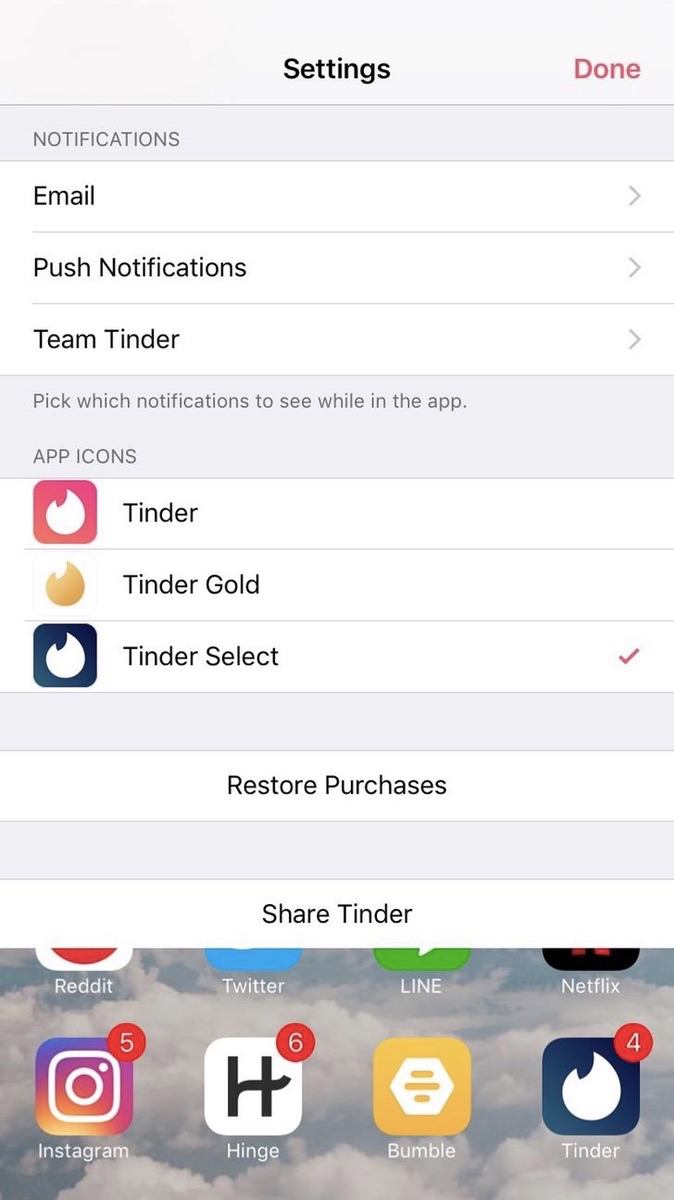Open Email notification settings
Viewport: 674px width, 1200px height.
[337, 196]
